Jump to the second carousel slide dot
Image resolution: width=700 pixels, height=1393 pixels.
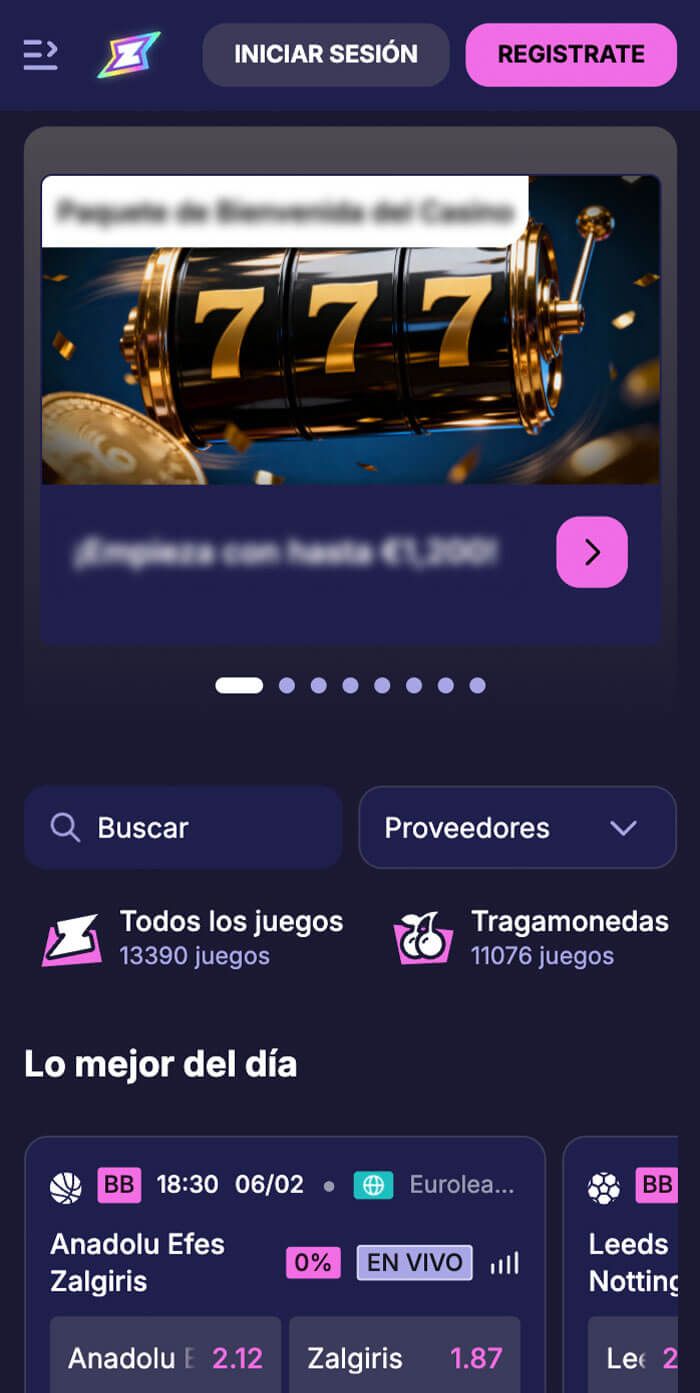[x=287, y=685]
